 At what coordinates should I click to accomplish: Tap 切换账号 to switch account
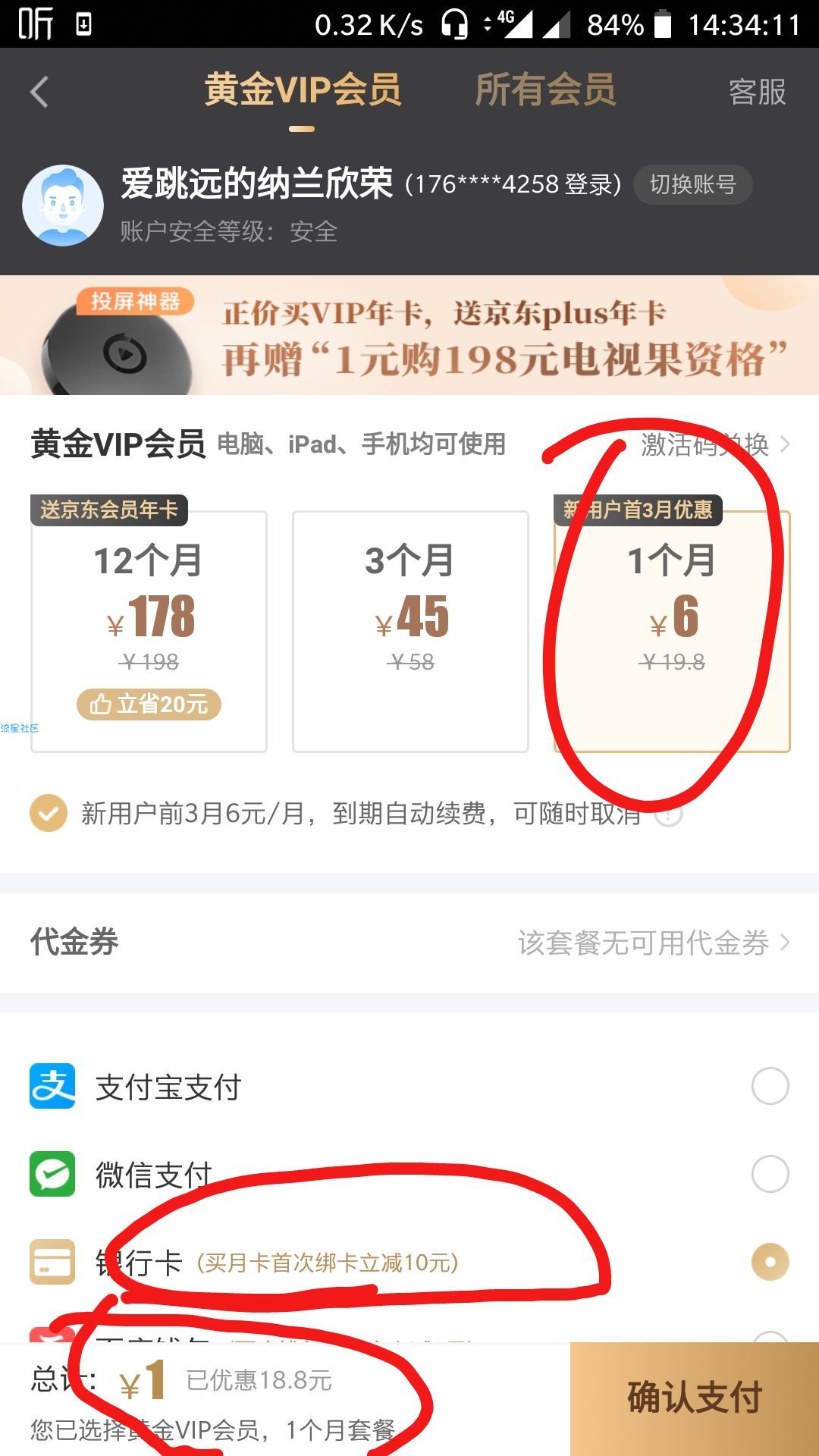coord(692,184)
